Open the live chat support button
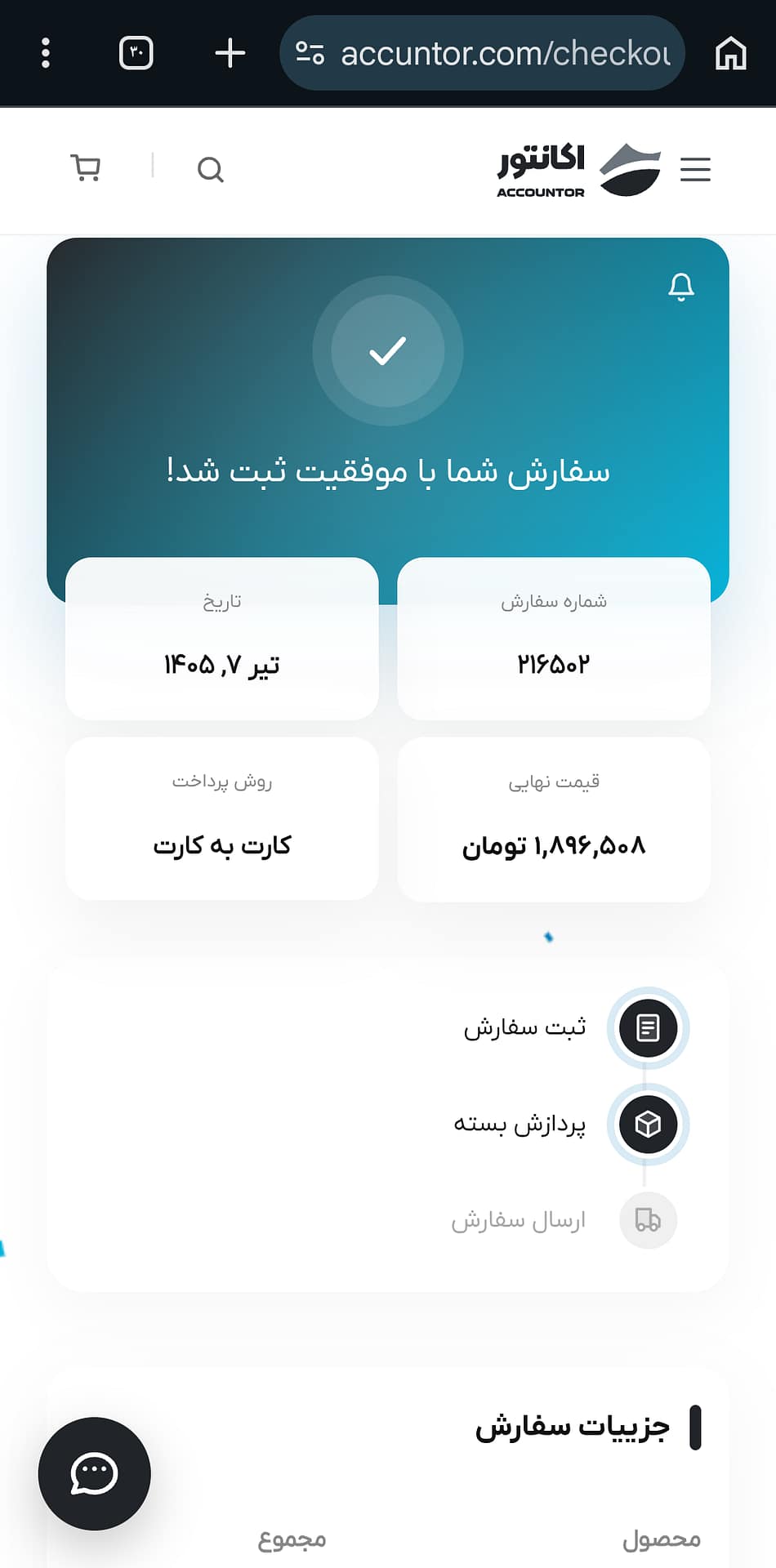The height and width of the screenshot is (1568, 776). (x=95, y=1473)
